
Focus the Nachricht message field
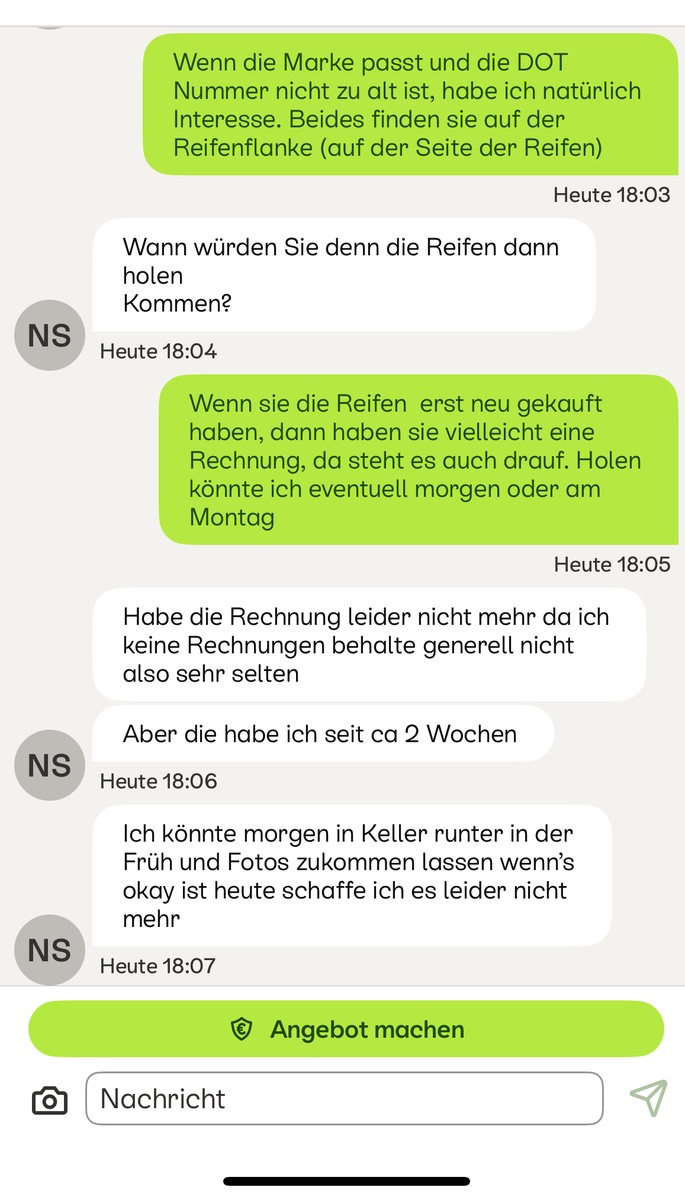(x=344, y=1099)
